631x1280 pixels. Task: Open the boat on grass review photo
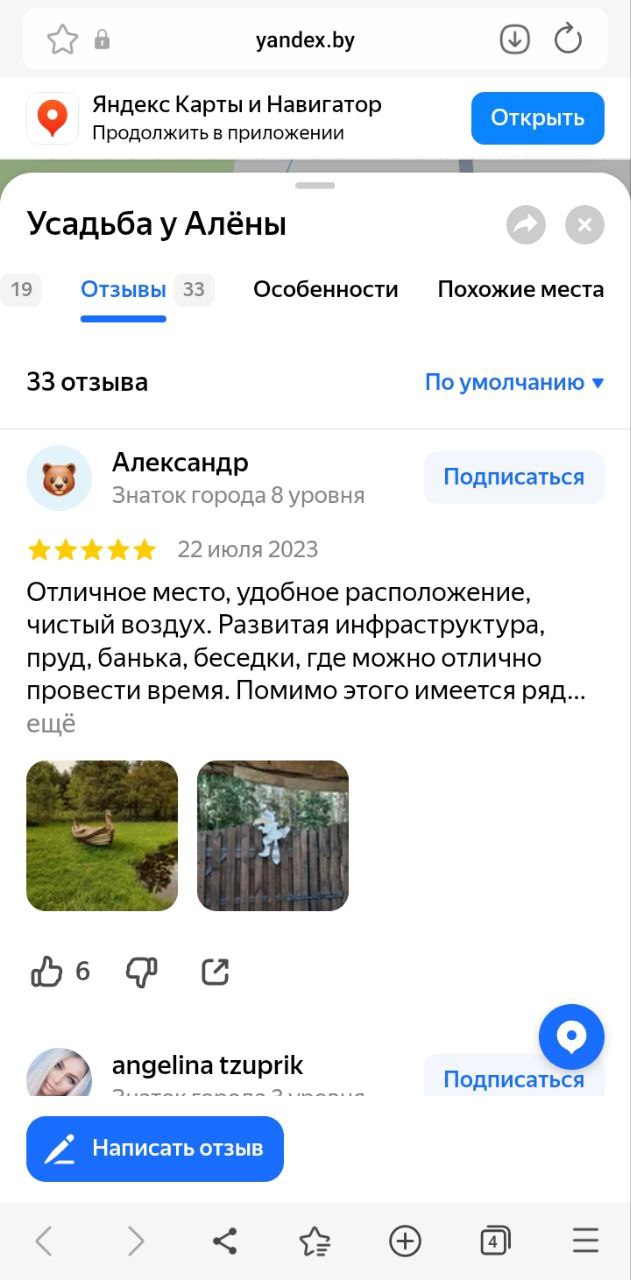point(102,836)
